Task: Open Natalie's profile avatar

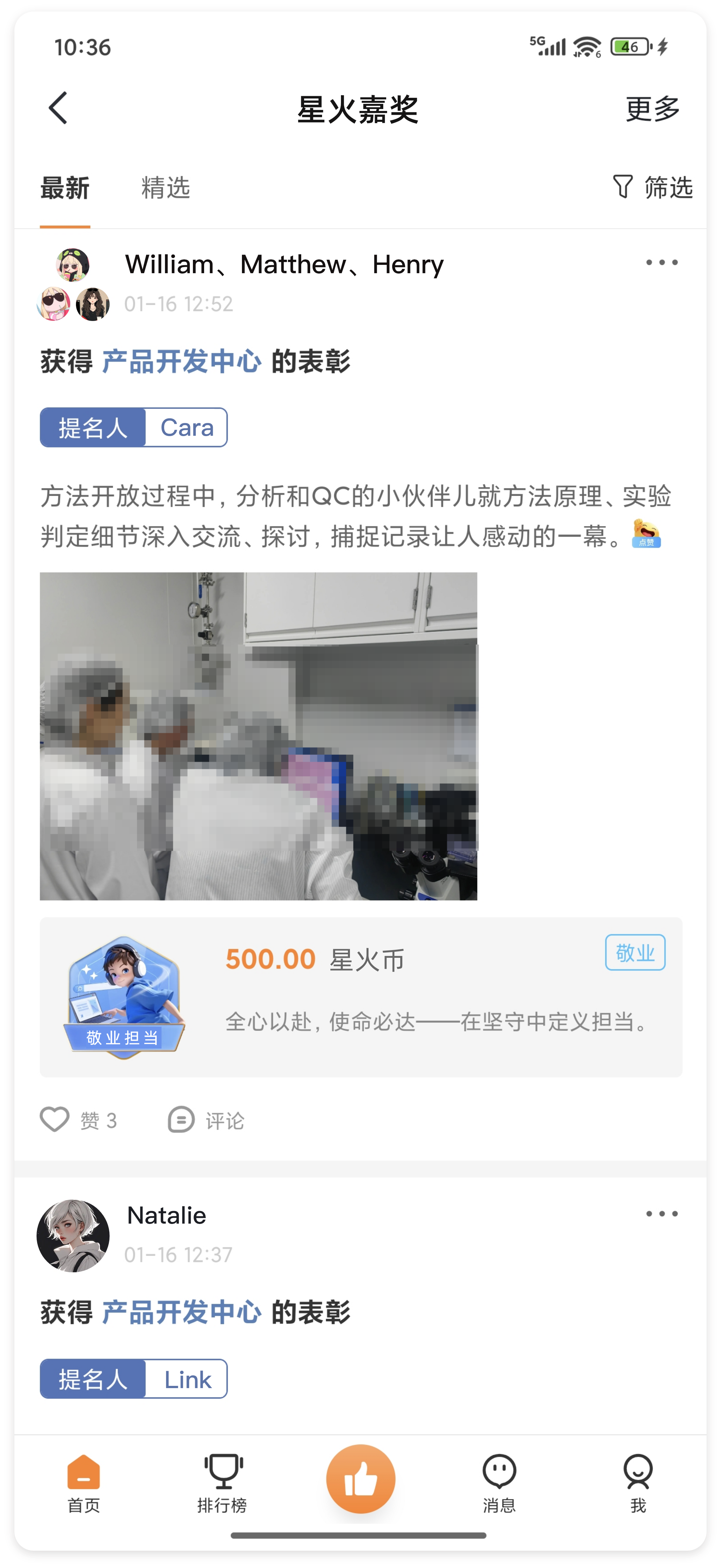Action: click(x=73, y=1236)
